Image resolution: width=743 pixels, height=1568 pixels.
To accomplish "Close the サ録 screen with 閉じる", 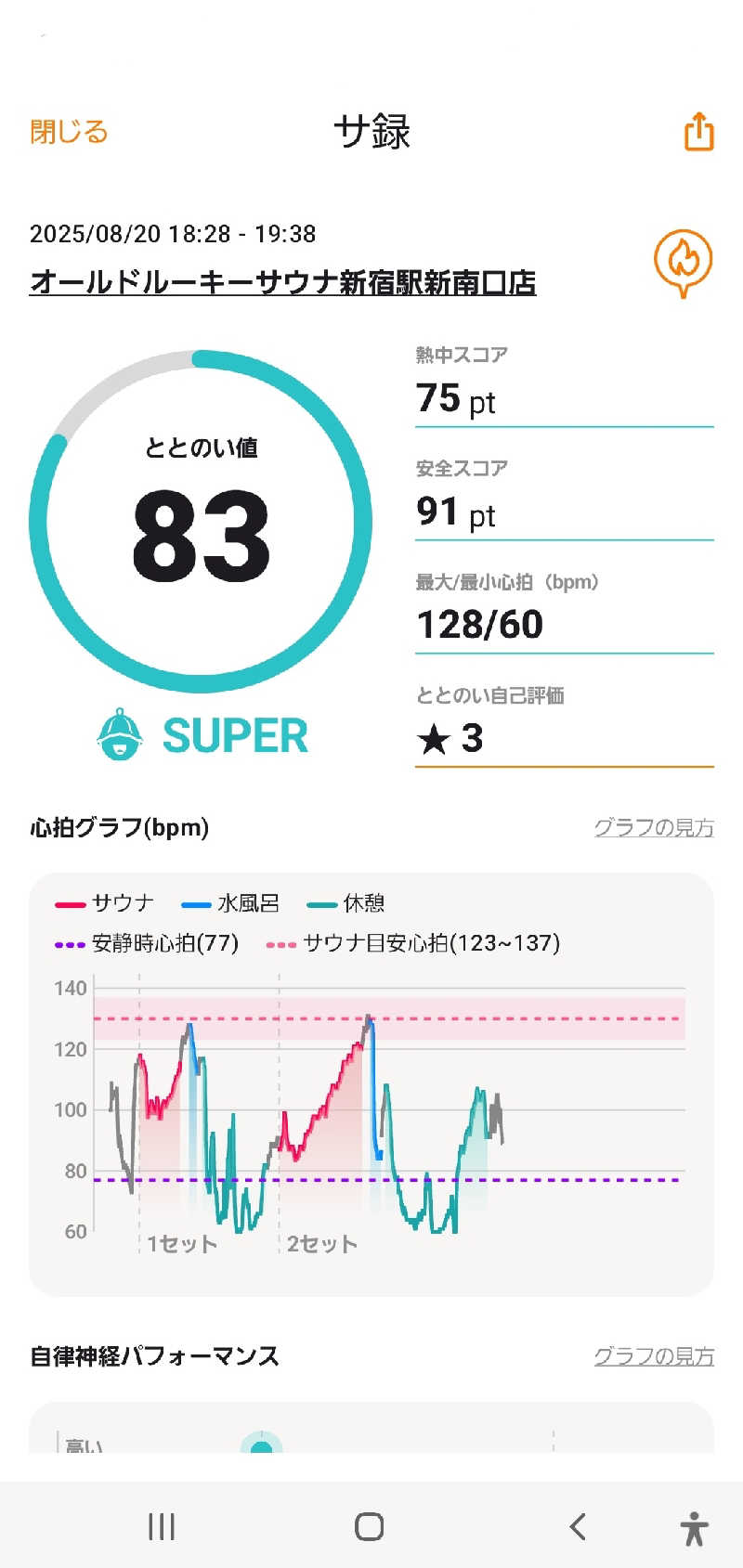I will (69, 132).
